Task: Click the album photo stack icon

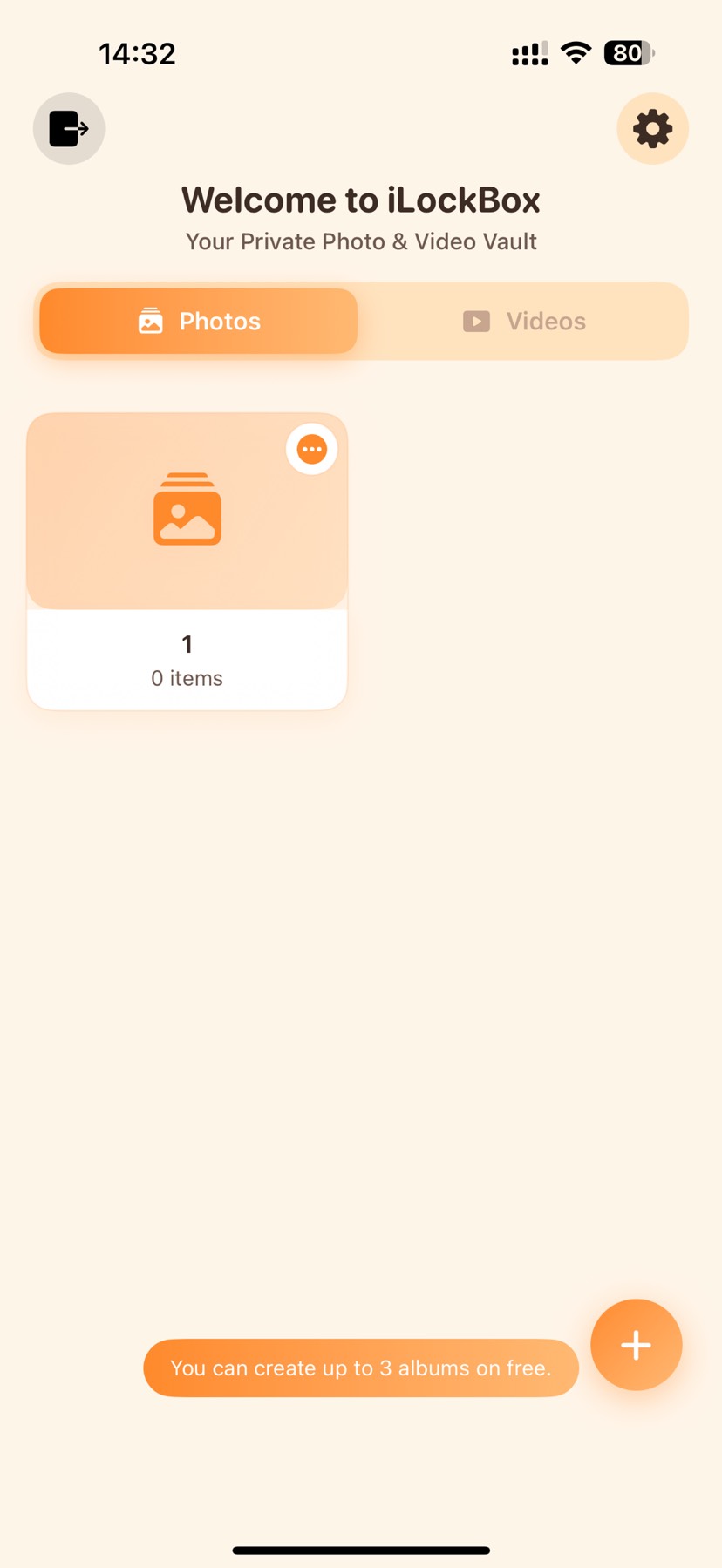Action: [x=187, y=511]
